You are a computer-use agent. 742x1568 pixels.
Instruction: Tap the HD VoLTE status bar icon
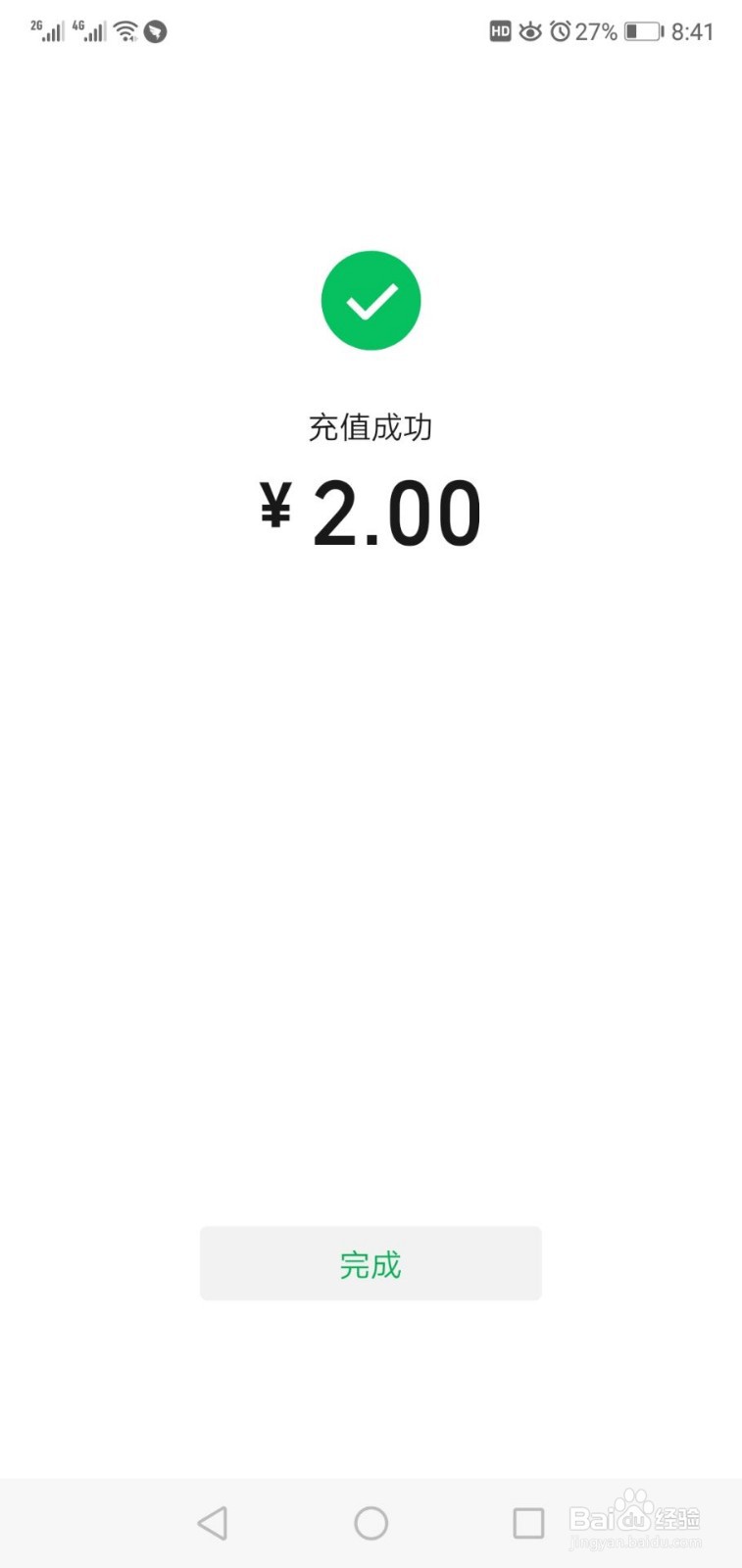pos(500,31)
